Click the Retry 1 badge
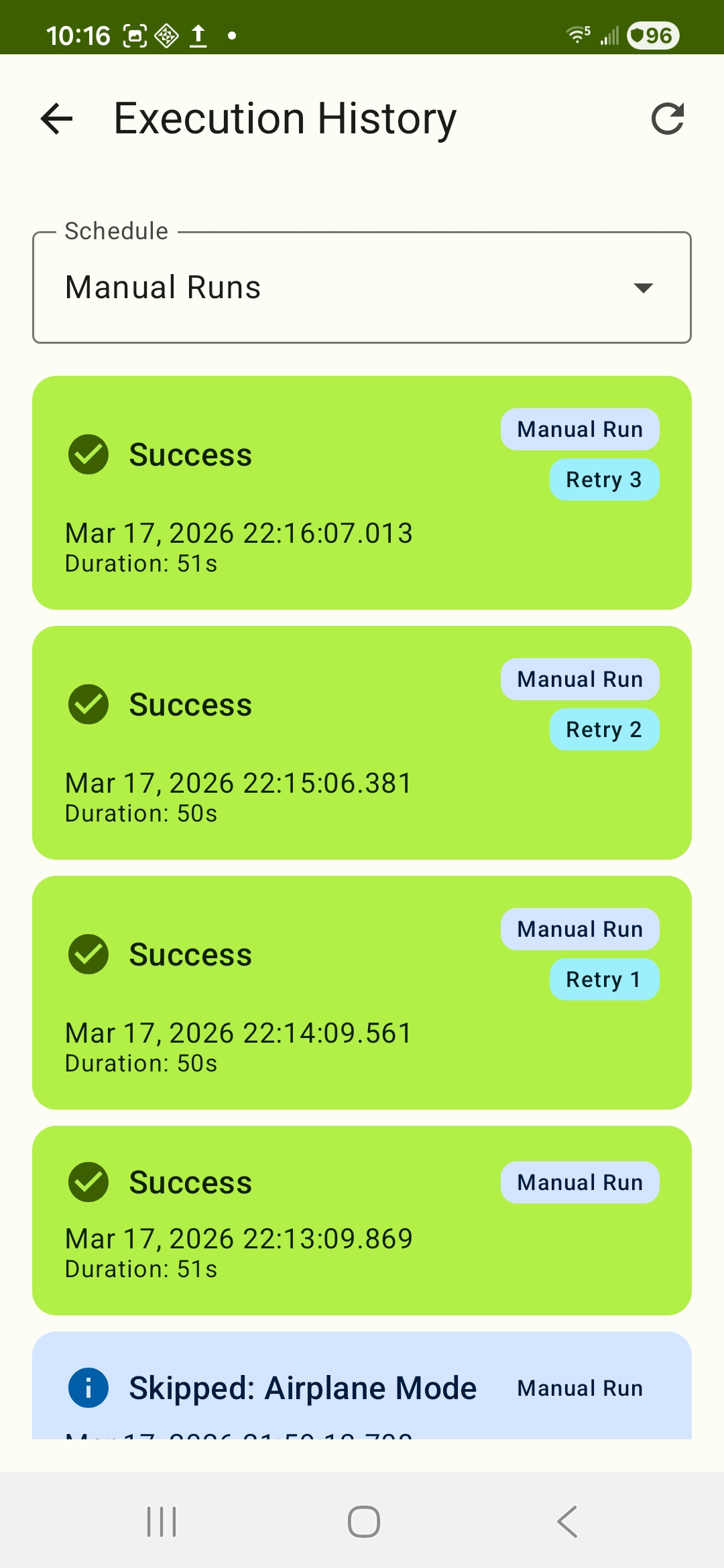The image size is (724, 1568). [603, 979]
